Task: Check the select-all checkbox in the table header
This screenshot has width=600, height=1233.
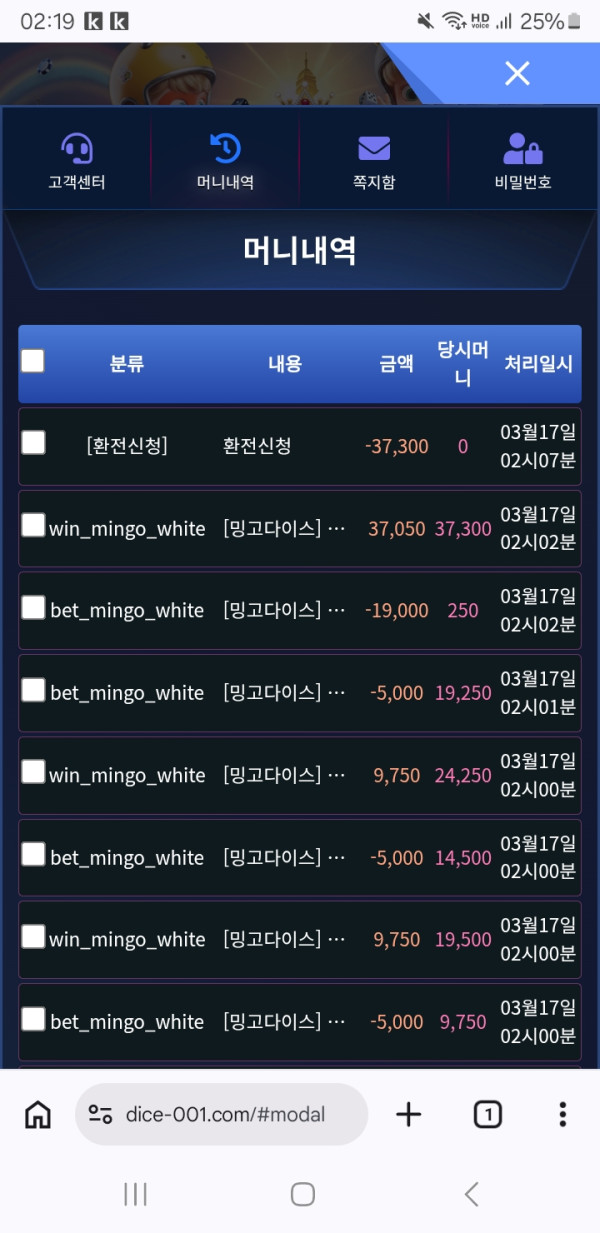Action: [33, 361]
